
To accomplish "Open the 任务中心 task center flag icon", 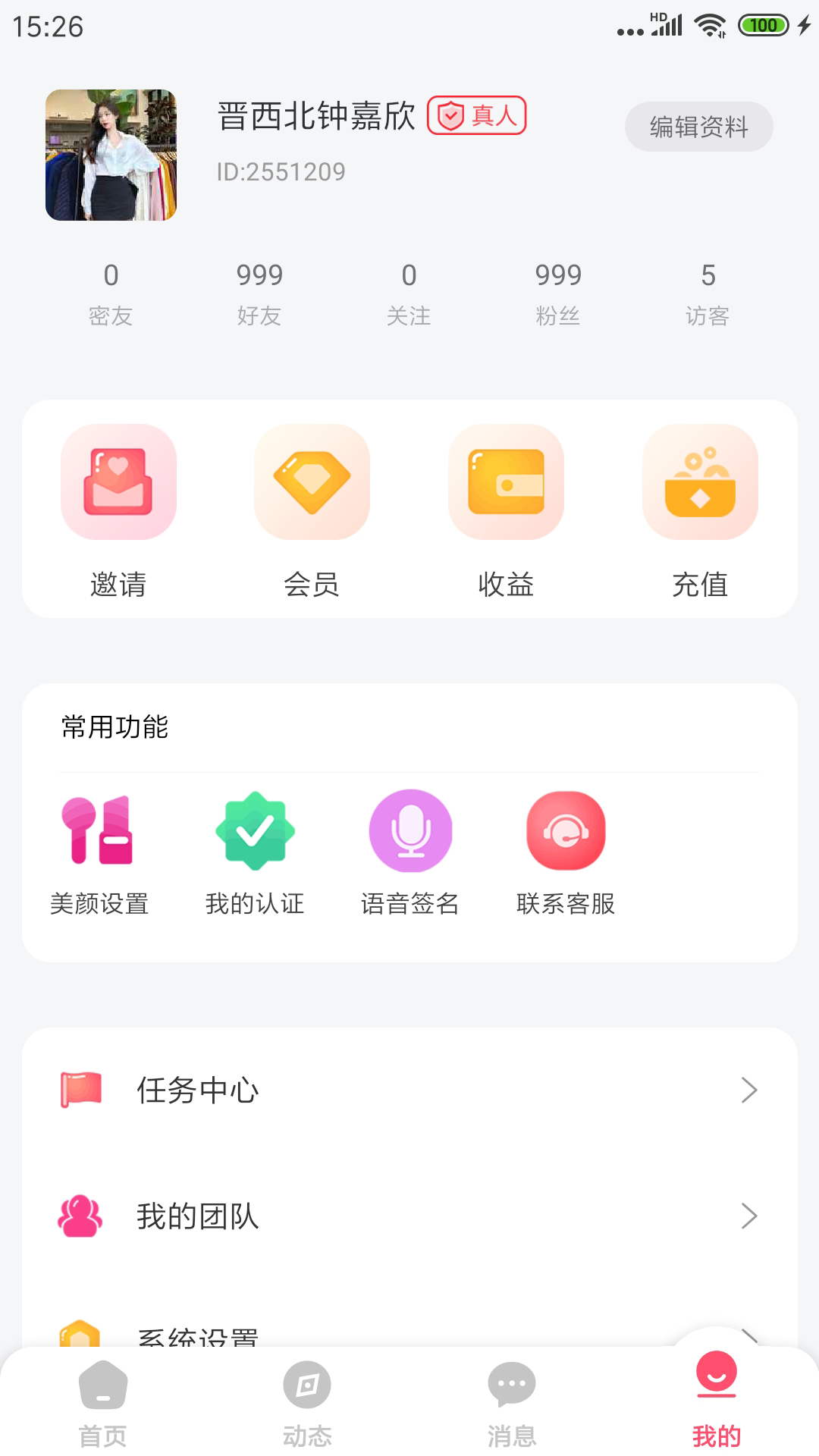I will 80,1090.
